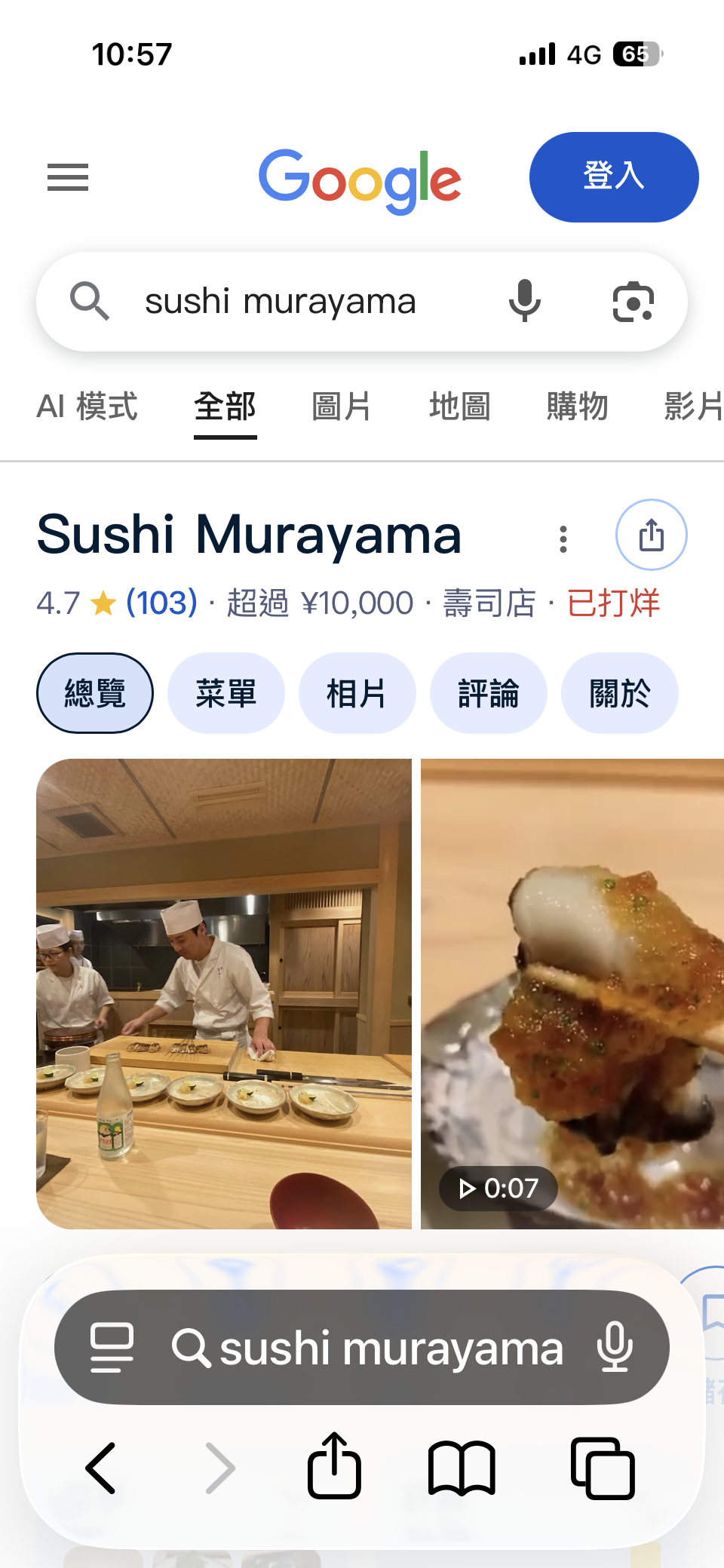Go back to the previous page
724x1568 pixels.
101,1468
